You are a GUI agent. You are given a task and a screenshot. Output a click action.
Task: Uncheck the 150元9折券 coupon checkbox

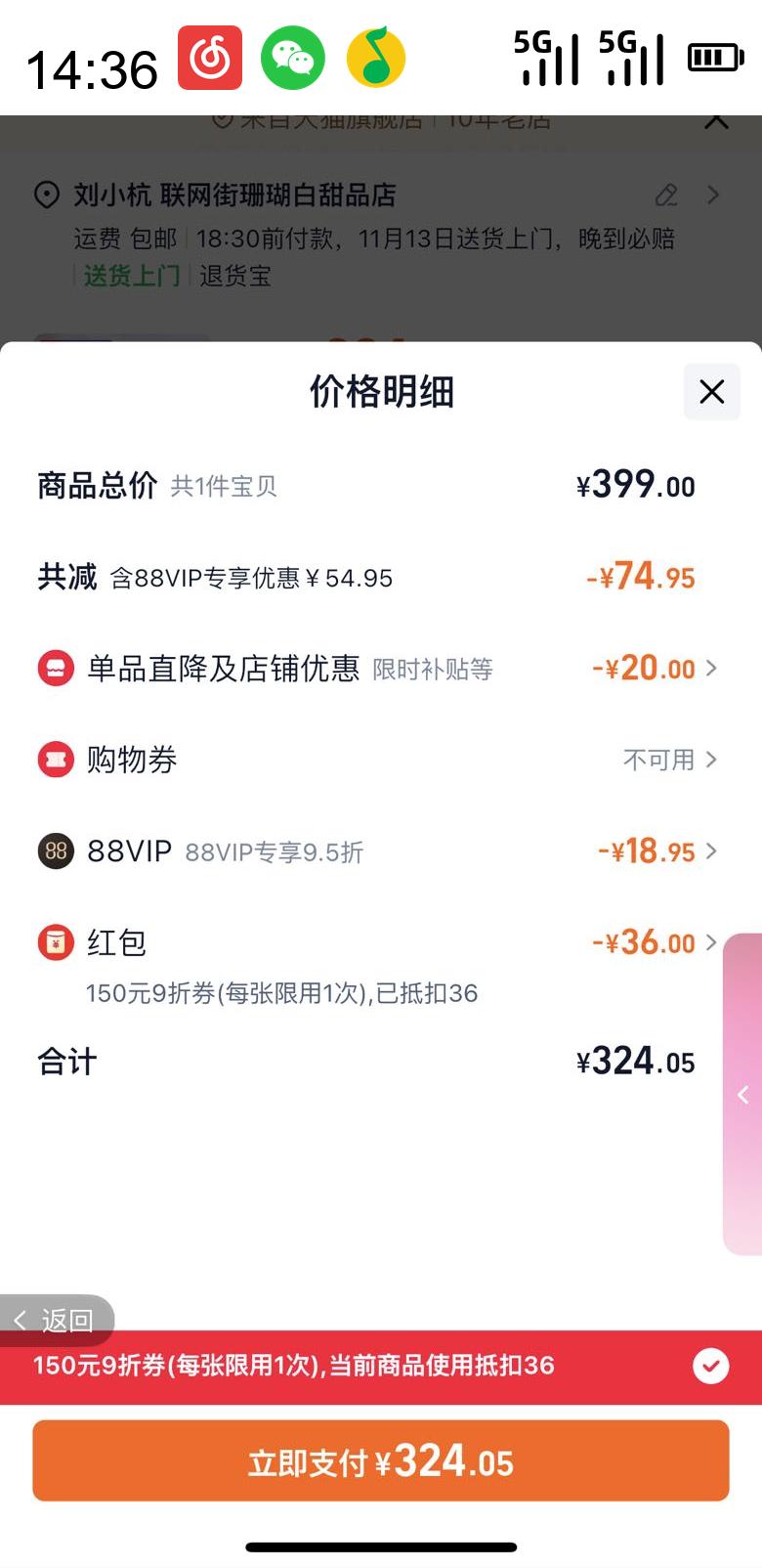coord(710,1366)
